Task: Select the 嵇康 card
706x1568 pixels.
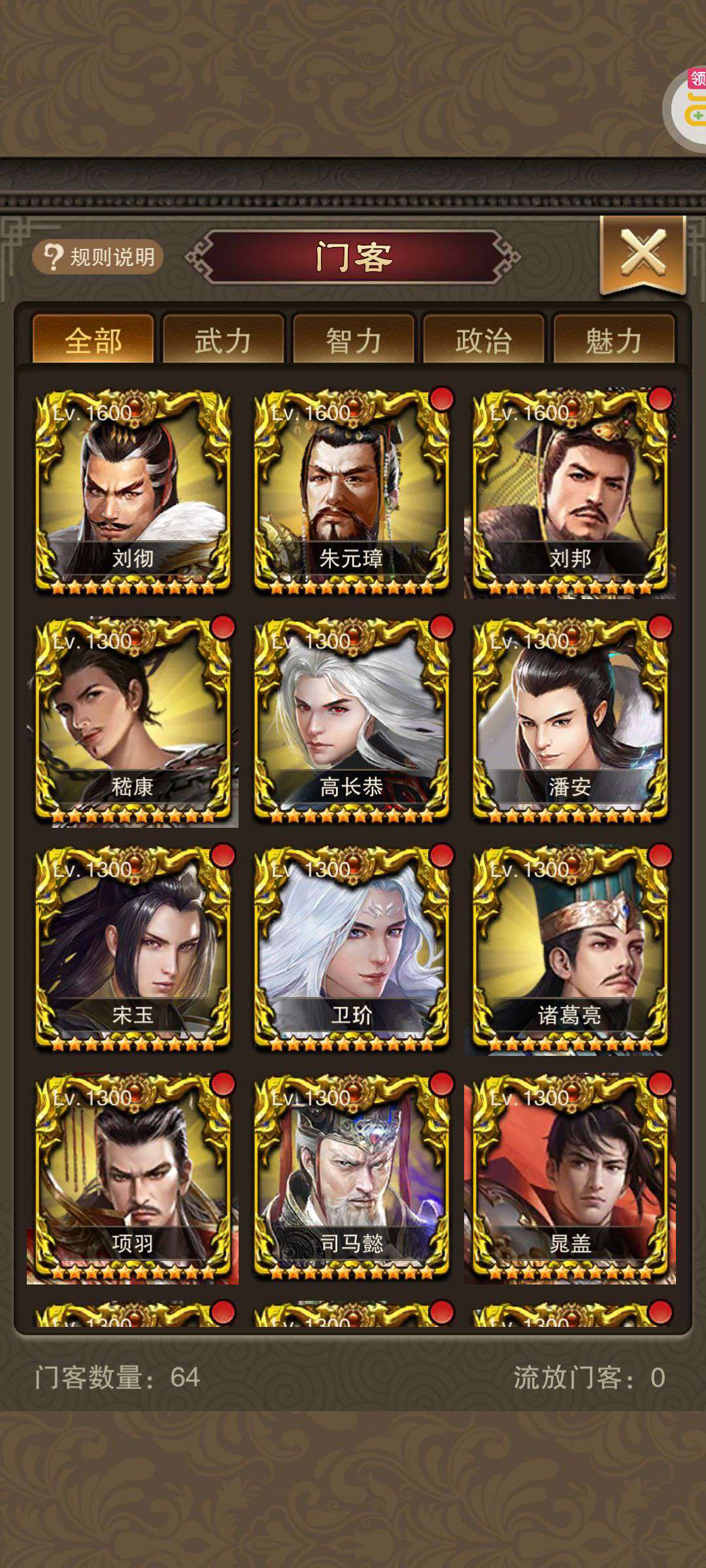Action: pyautogui.click(x=133, y=721)
